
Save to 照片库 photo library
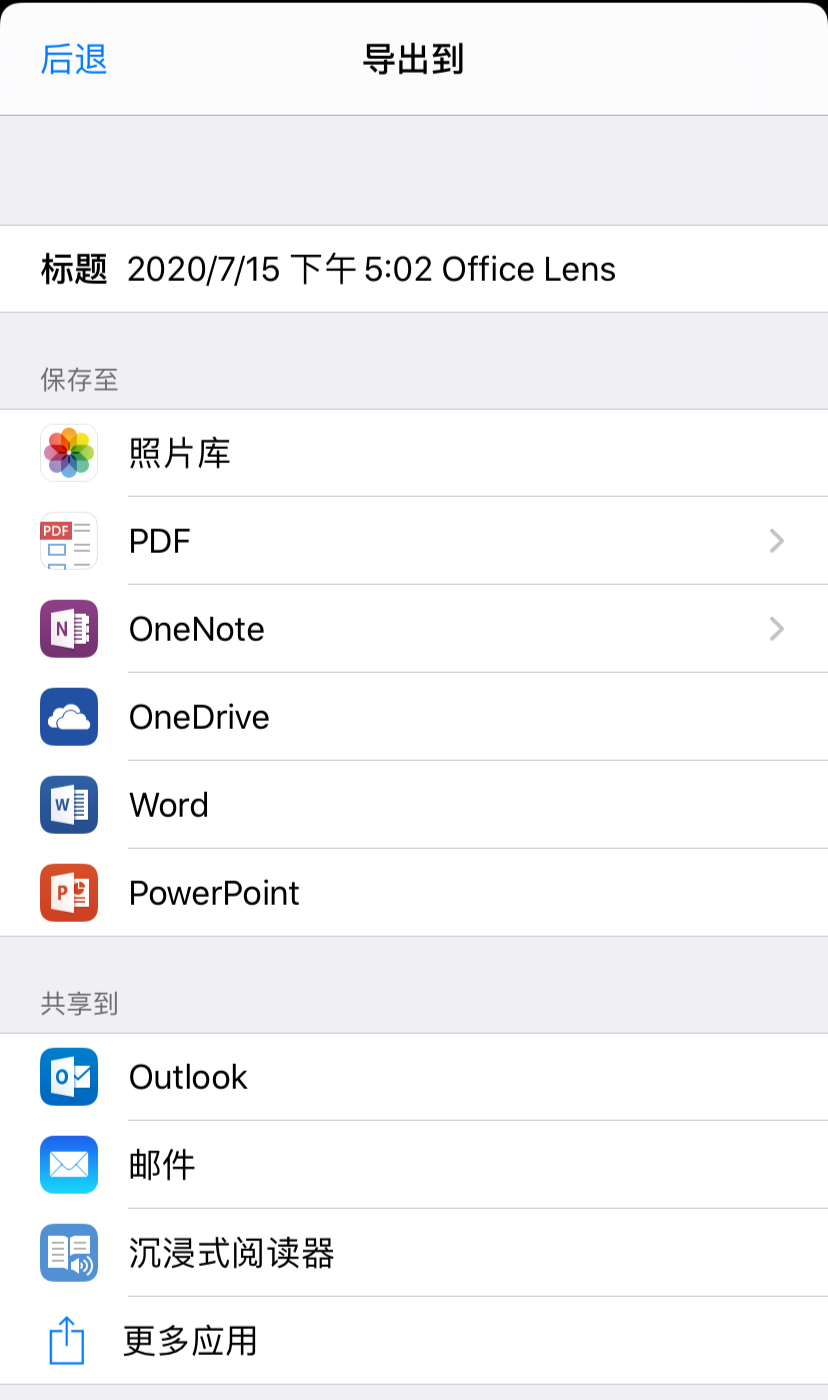tap(414, 453)
